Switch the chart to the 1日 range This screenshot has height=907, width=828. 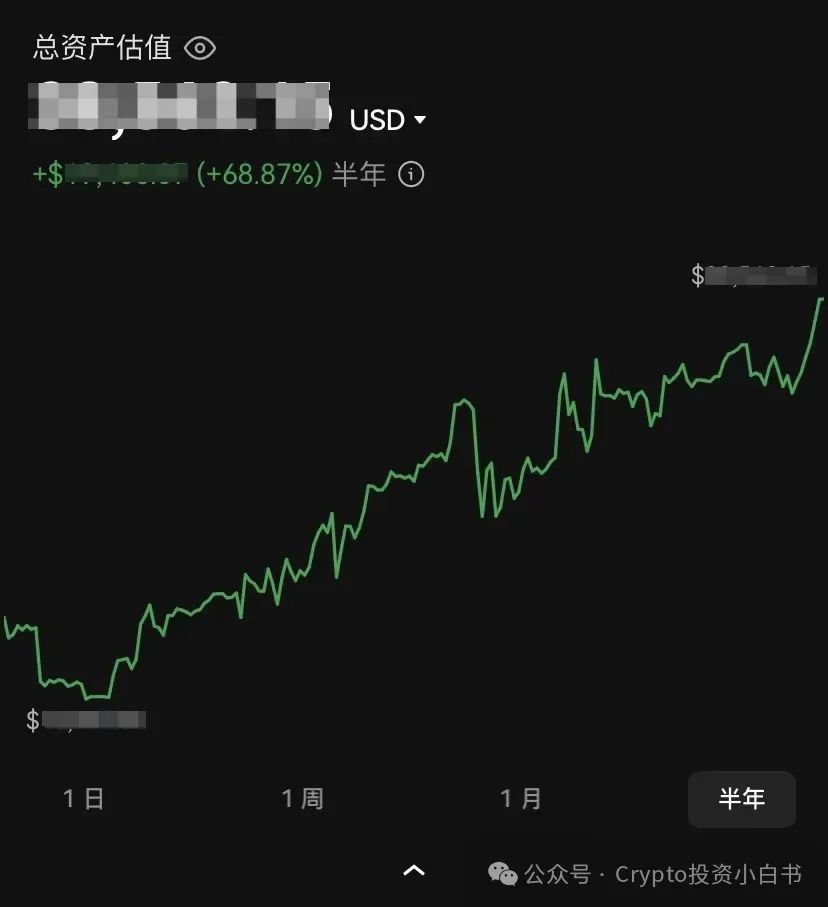point(84,798)
